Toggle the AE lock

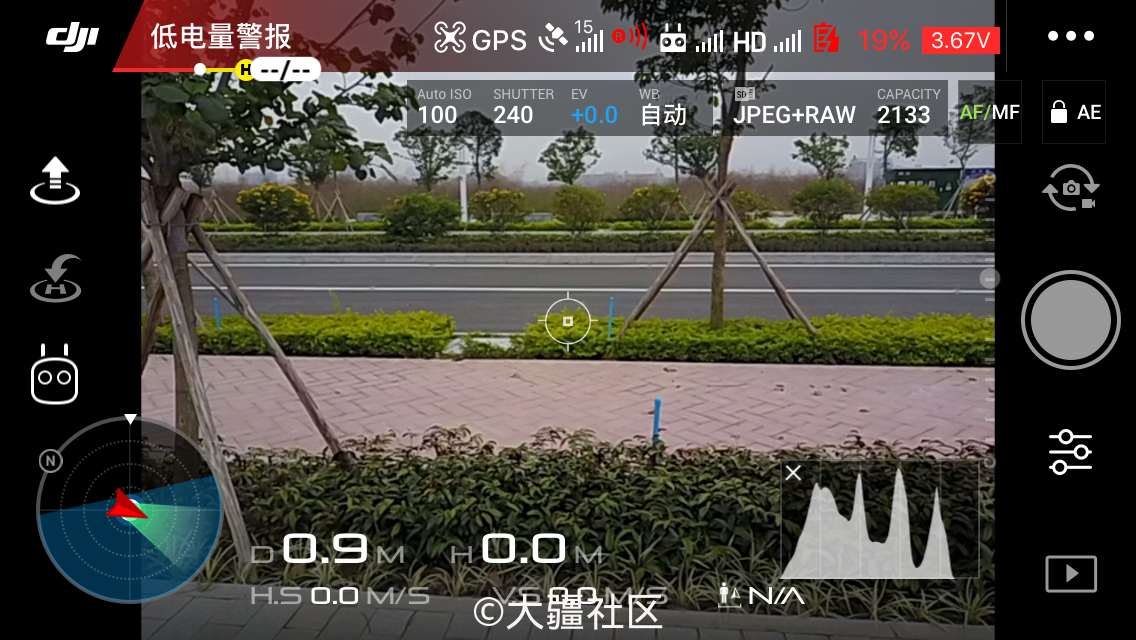tap(1075, 112)
